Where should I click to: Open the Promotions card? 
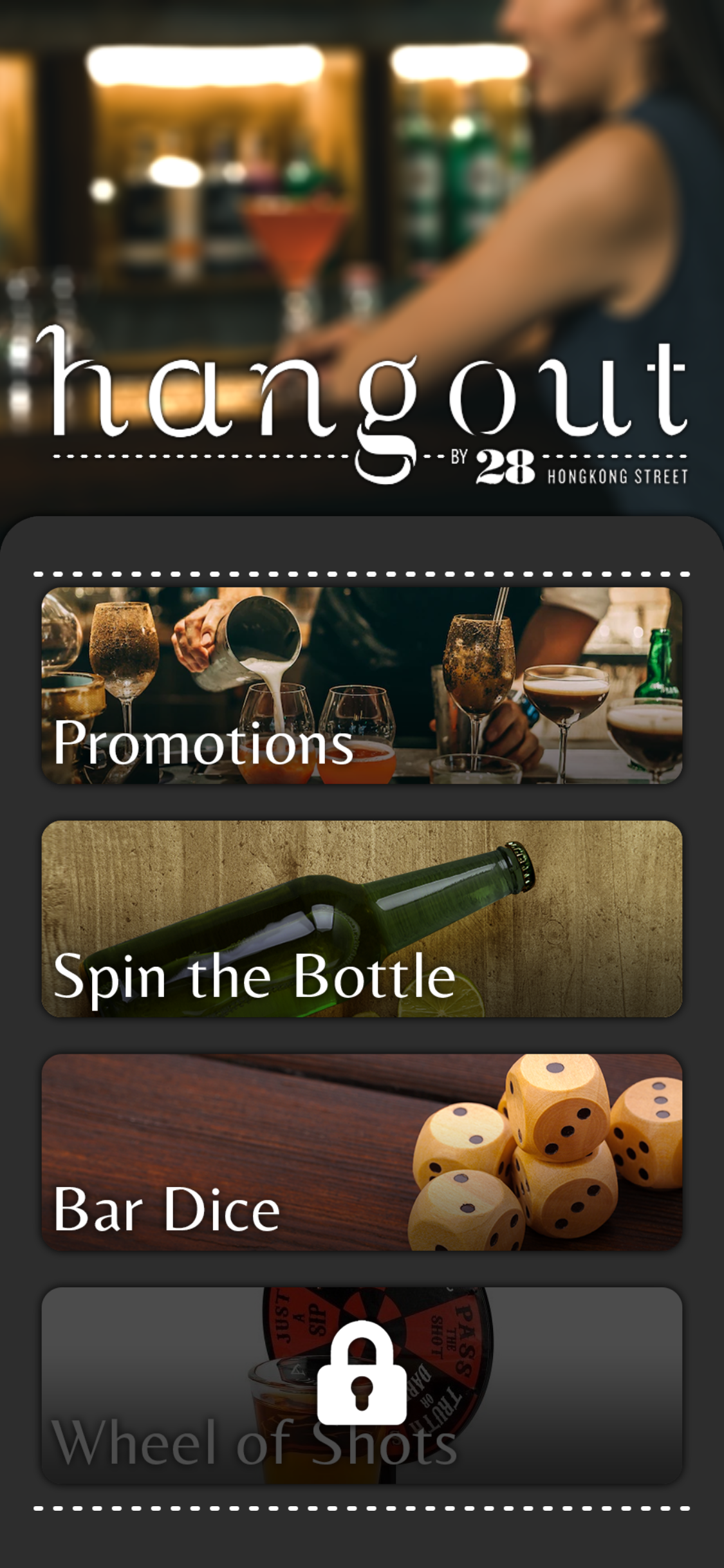pyautogui.click(x=362, y=686)
